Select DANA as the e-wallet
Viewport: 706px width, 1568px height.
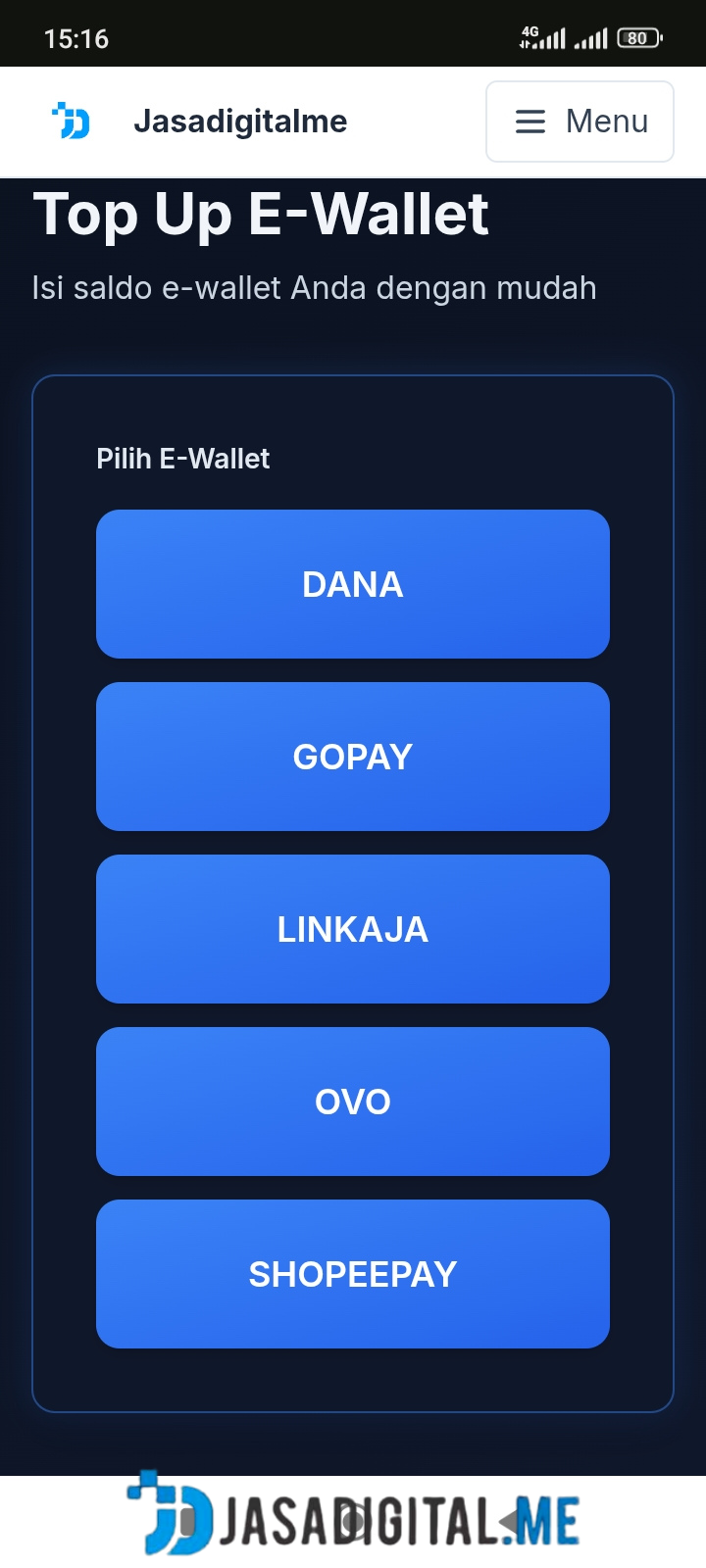pyautogui.click(x=353, y=584)
